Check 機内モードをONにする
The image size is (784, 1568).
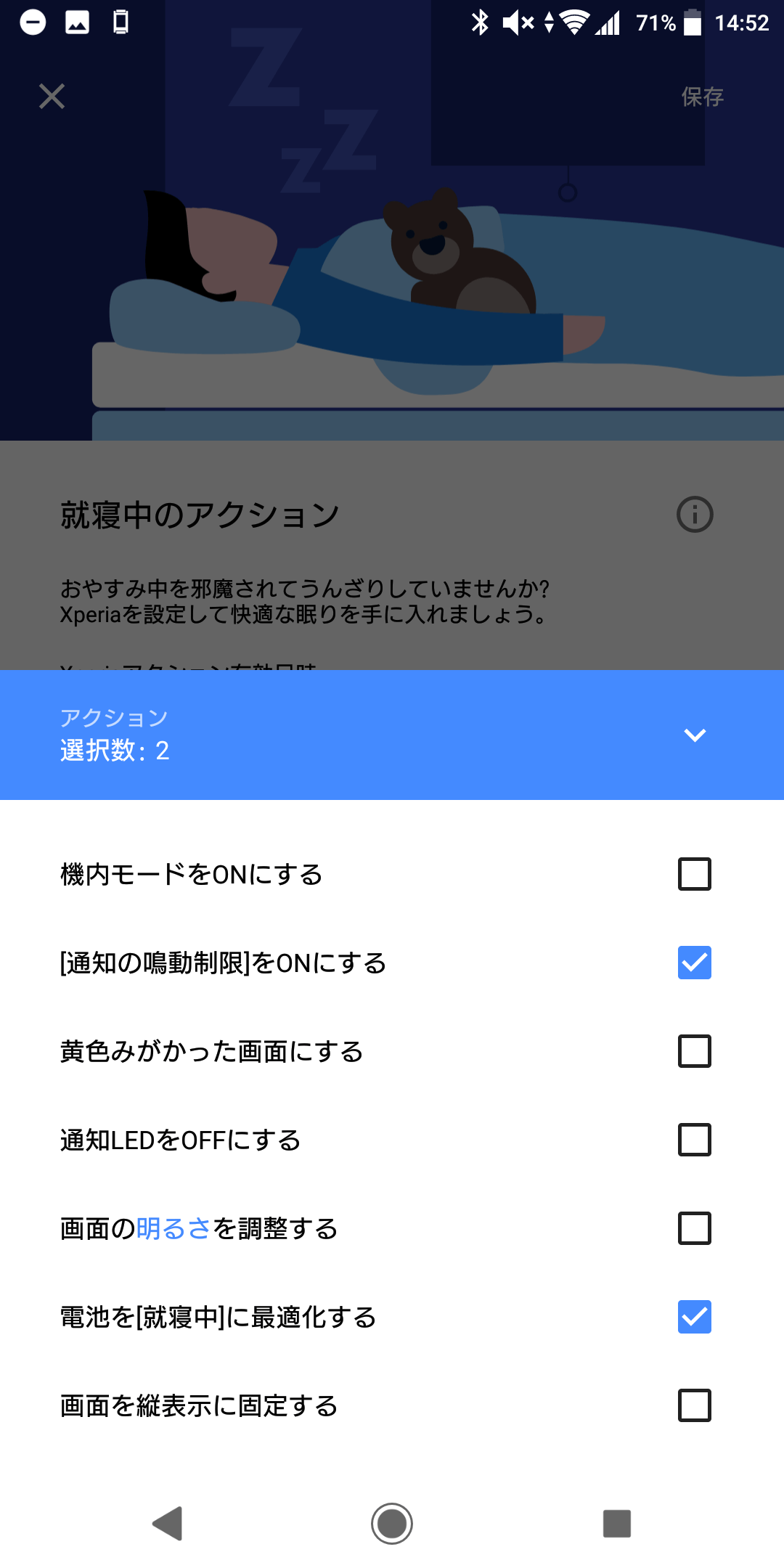[694, 874]
